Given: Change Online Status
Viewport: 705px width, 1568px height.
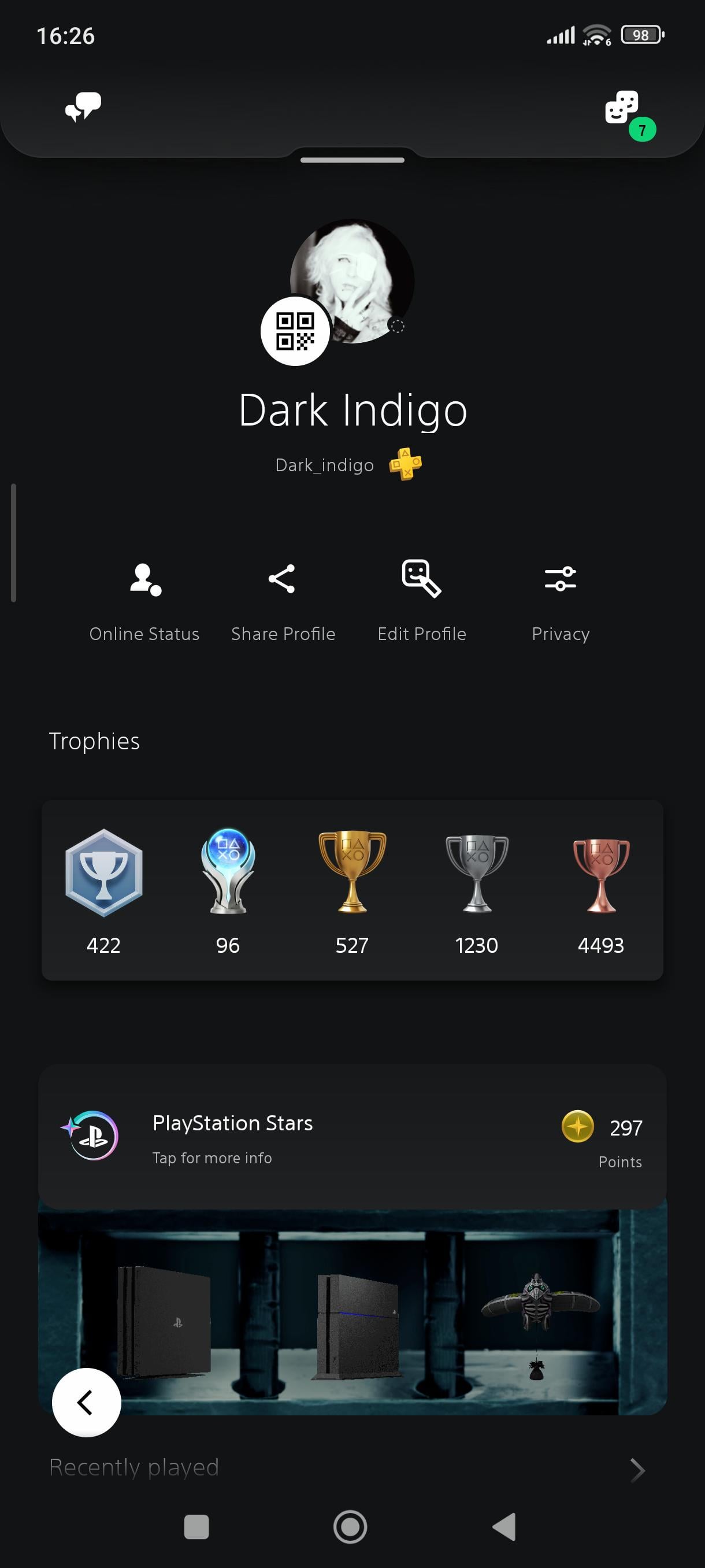Looking at the screenshot, I should click(144, 600).
